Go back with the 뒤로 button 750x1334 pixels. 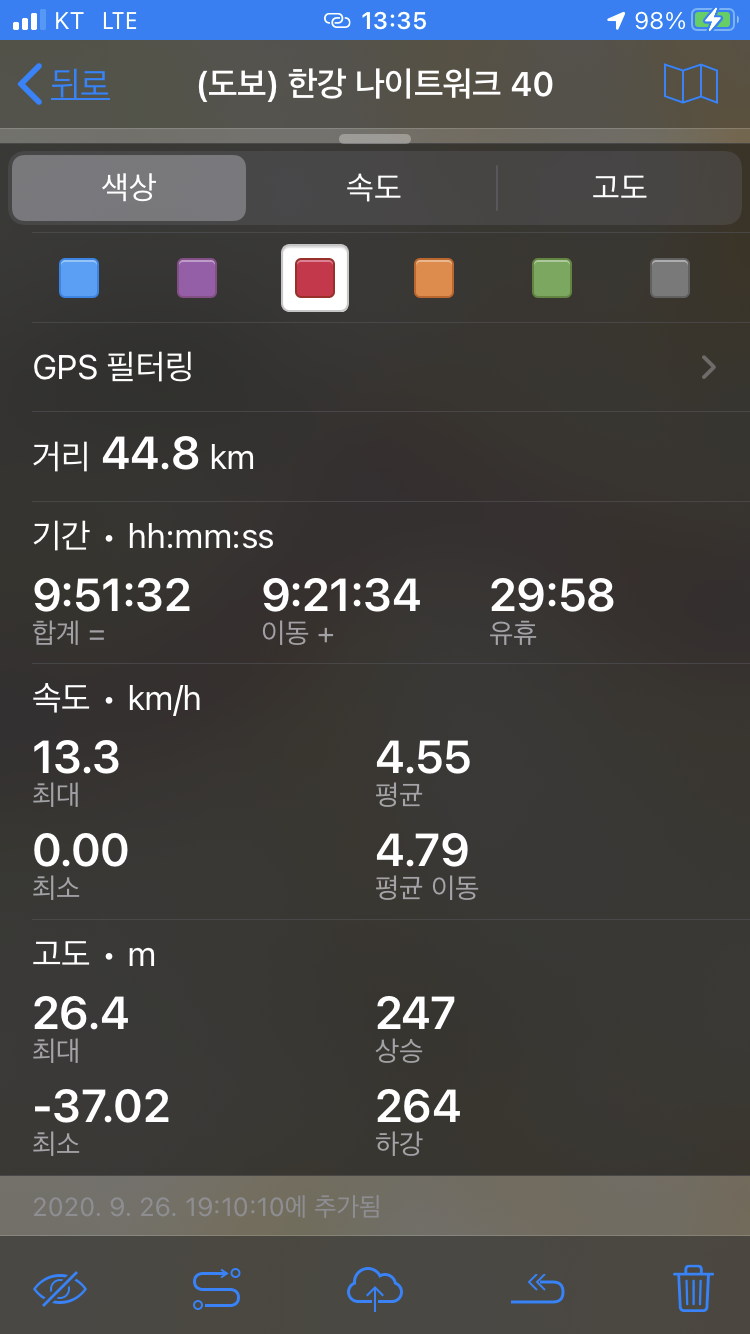pos(63,84)
